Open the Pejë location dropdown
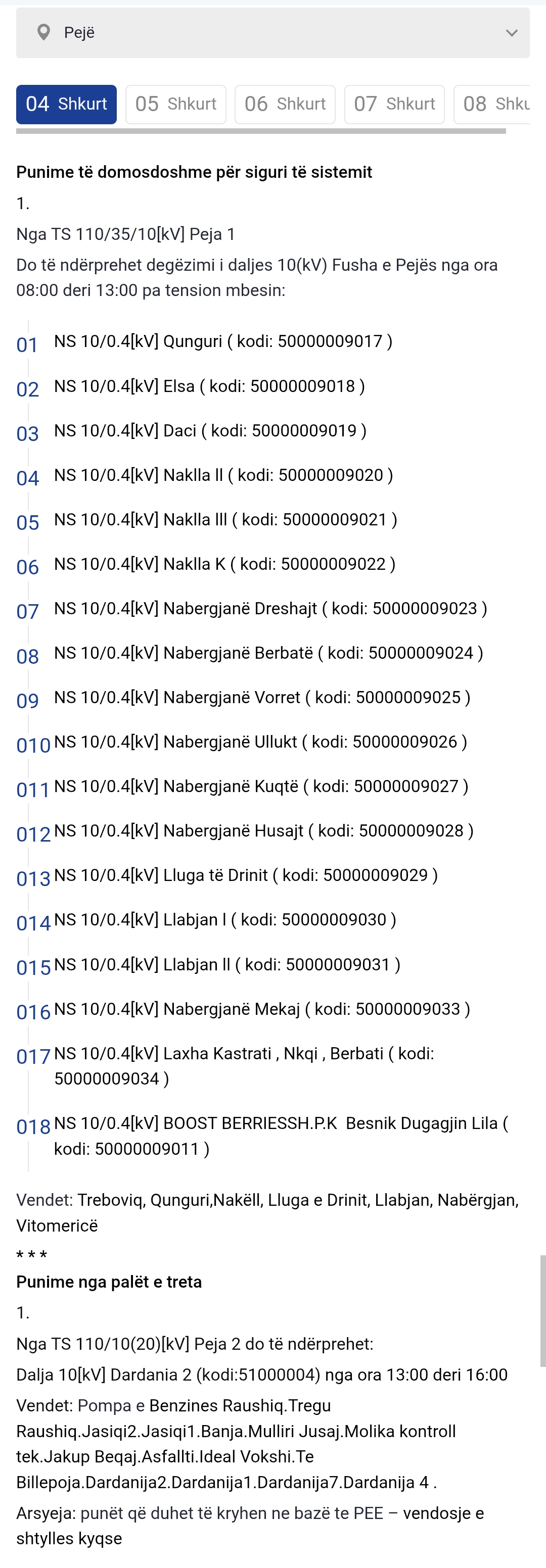The image size is (546, 1568). pyautogui.click(x=272, y=33)
